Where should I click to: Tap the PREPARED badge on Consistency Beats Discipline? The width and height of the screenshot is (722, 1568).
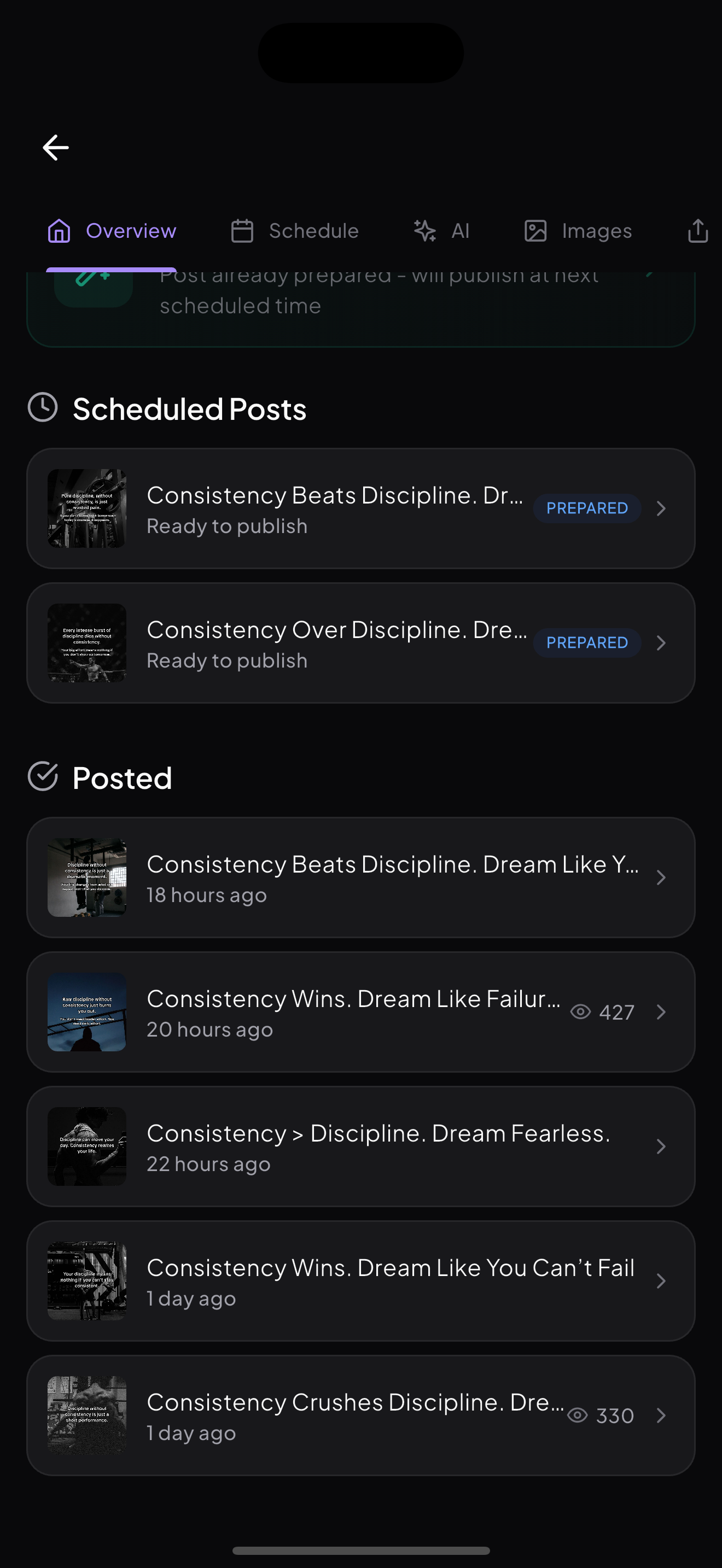[586, 508]
